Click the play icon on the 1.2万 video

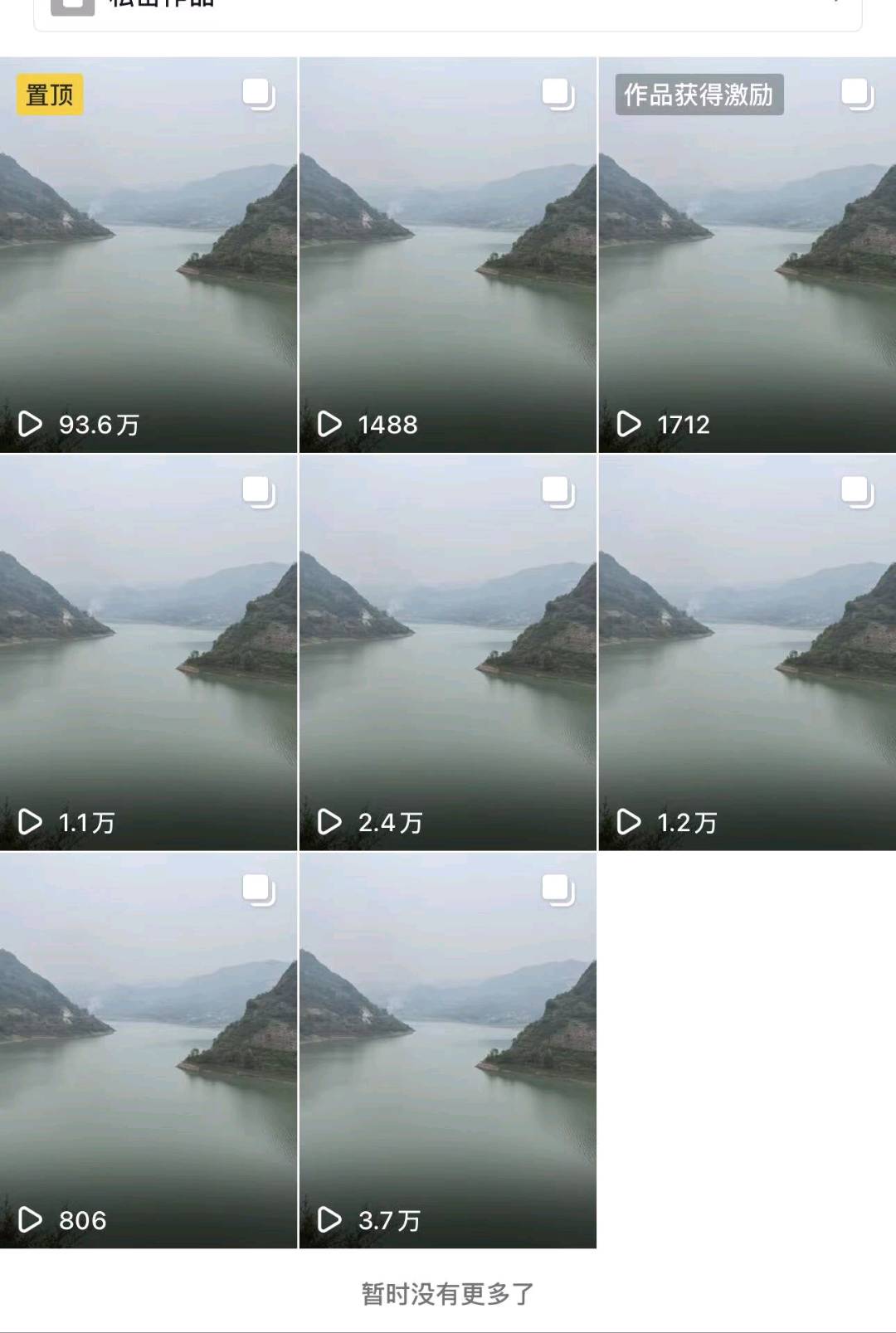coord(631,822)
